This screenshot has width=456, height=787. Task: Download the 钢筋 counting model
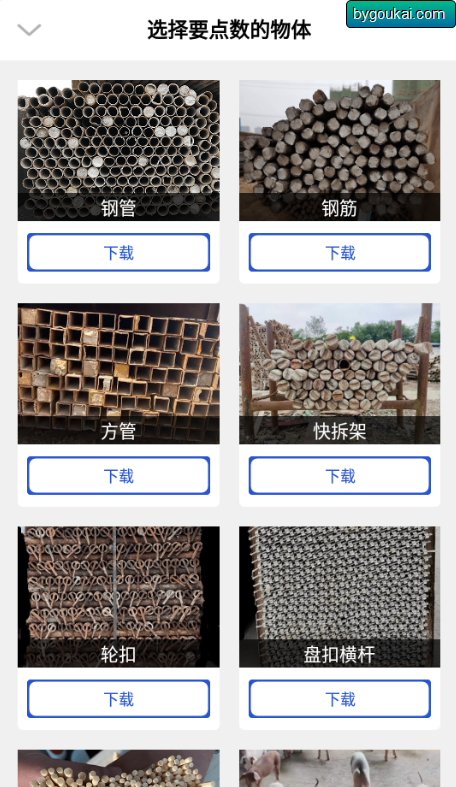pos(340,252)
